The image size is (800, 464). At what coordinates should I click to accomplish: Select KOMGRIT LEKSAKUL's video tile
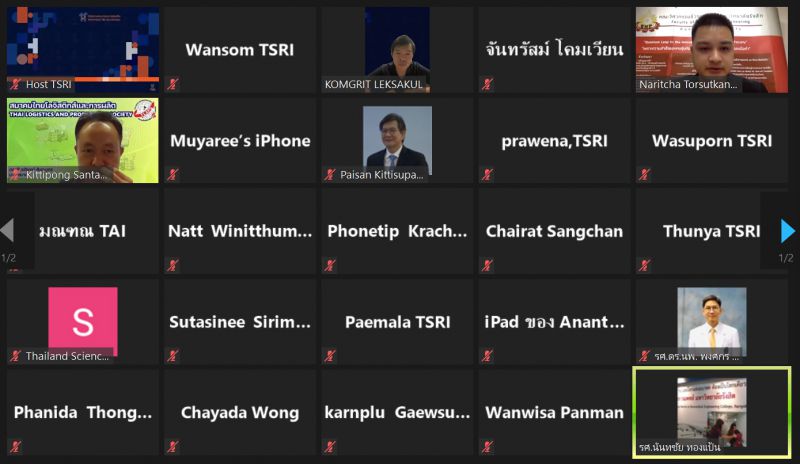(x=397, y=50)
